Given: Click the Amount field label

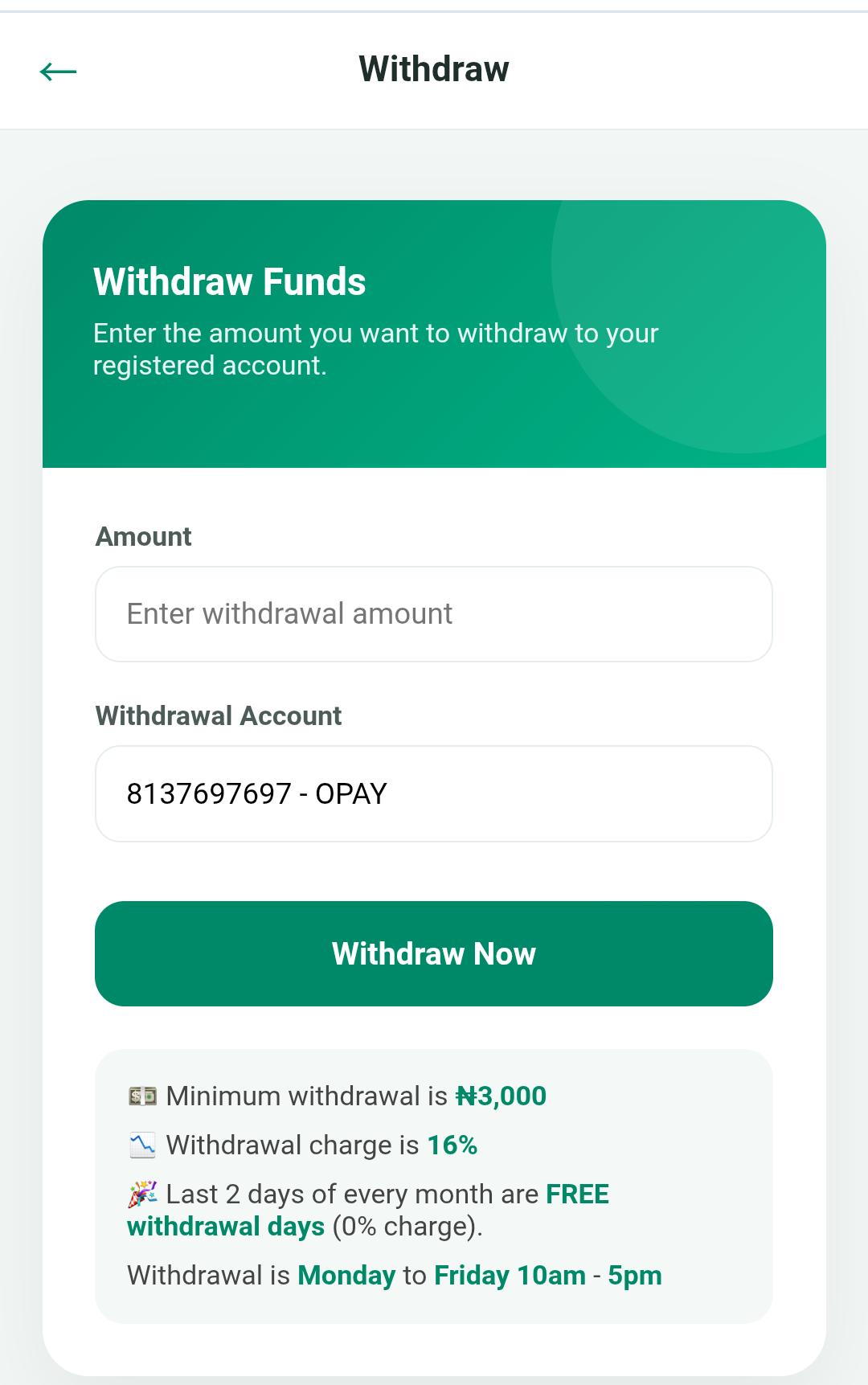Looking at the screenshot, I should pyautogui.click(x=143, y=537).
